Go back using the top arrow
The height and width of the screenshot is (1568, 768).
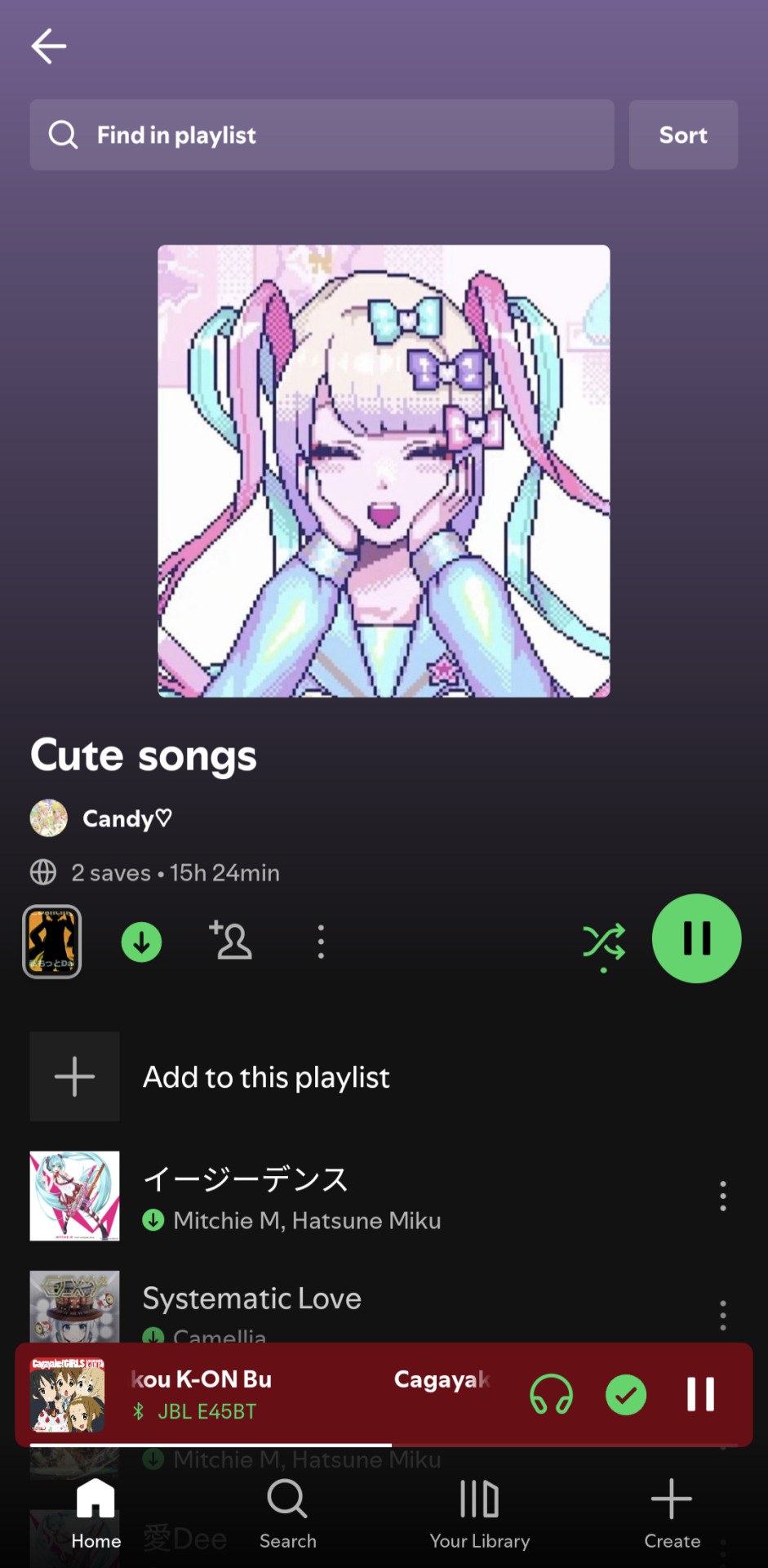(x=48, y=47)
